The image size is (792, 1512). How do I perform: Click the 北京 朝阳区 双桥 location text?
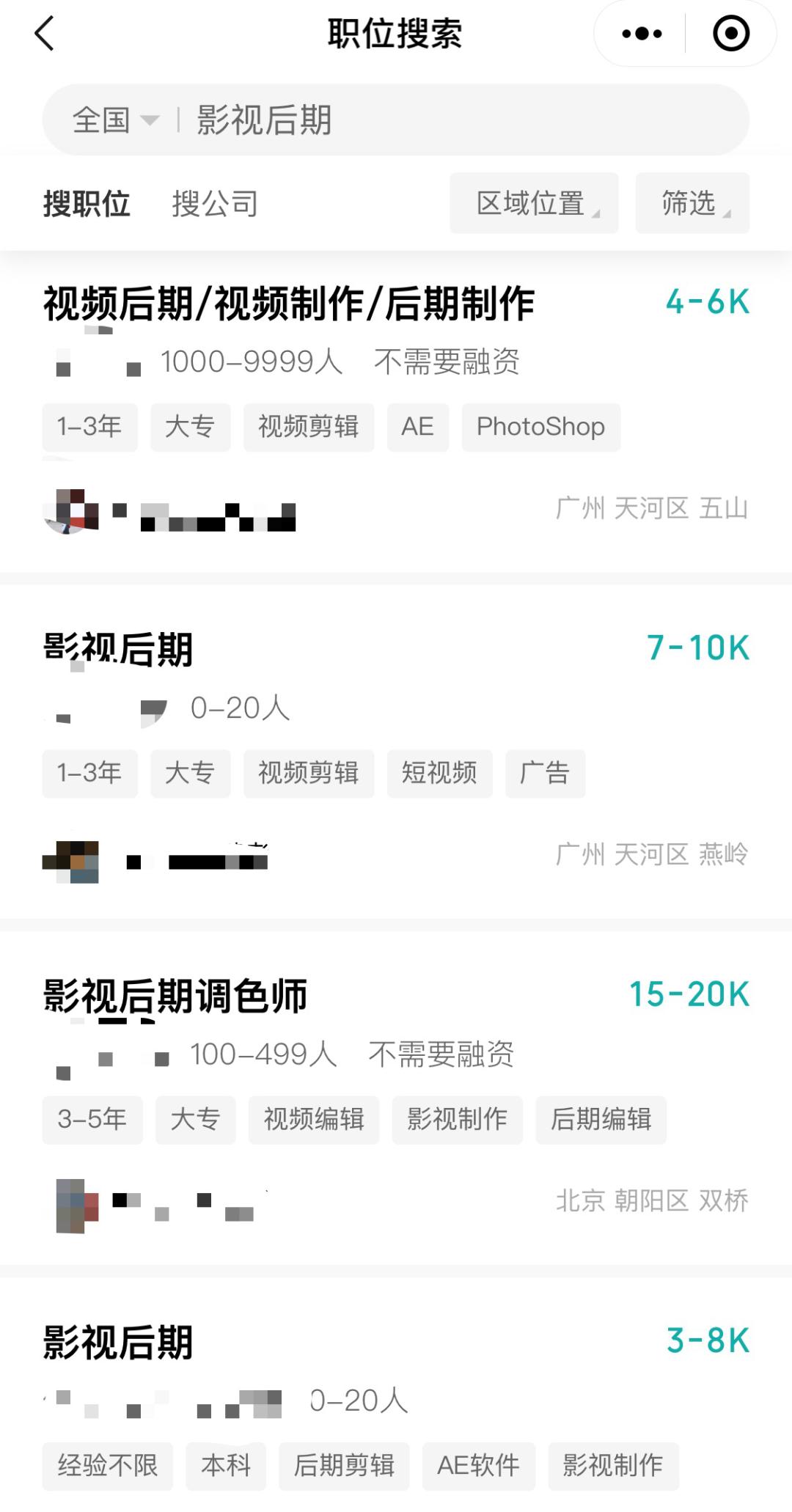tap(653, 1200)
